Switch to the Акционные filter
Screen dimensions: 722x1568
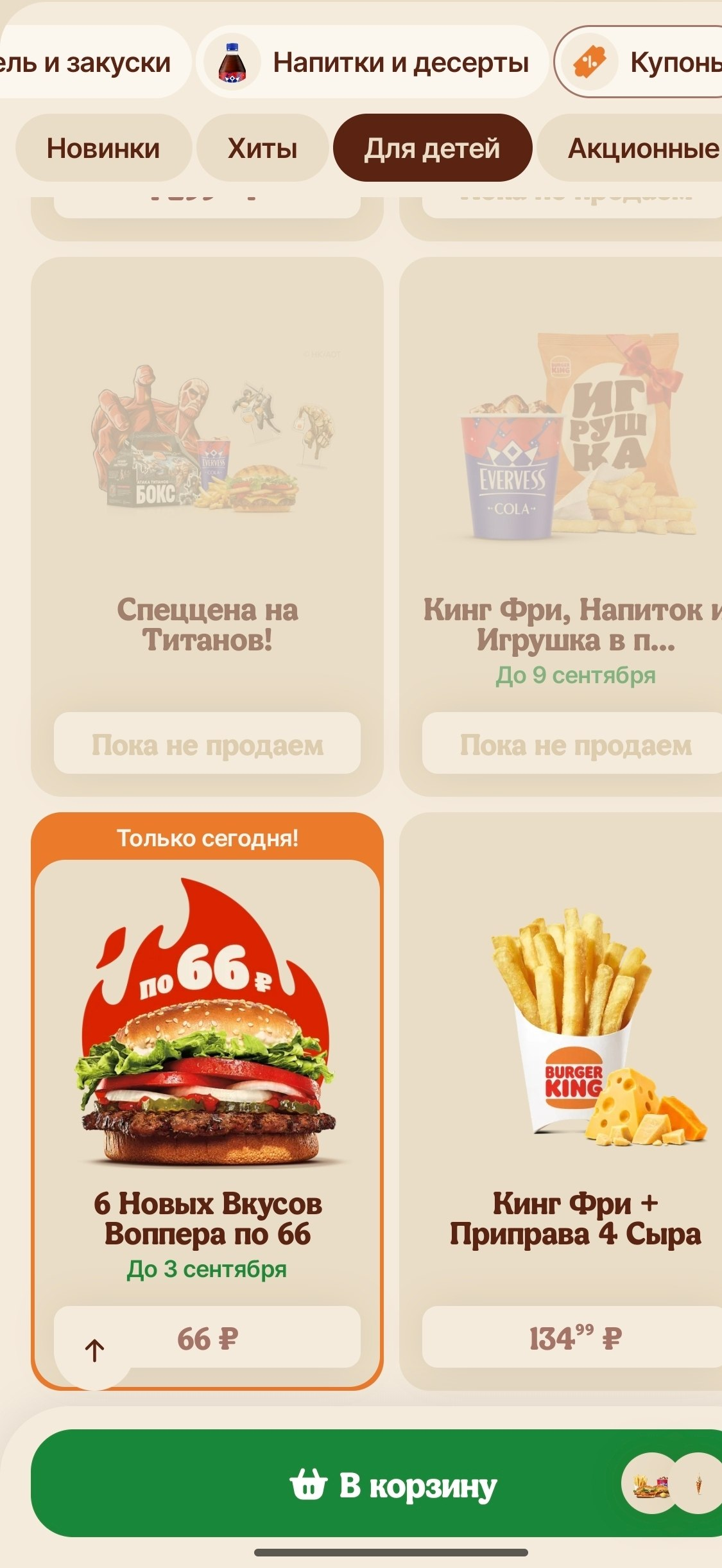point(630,148)
